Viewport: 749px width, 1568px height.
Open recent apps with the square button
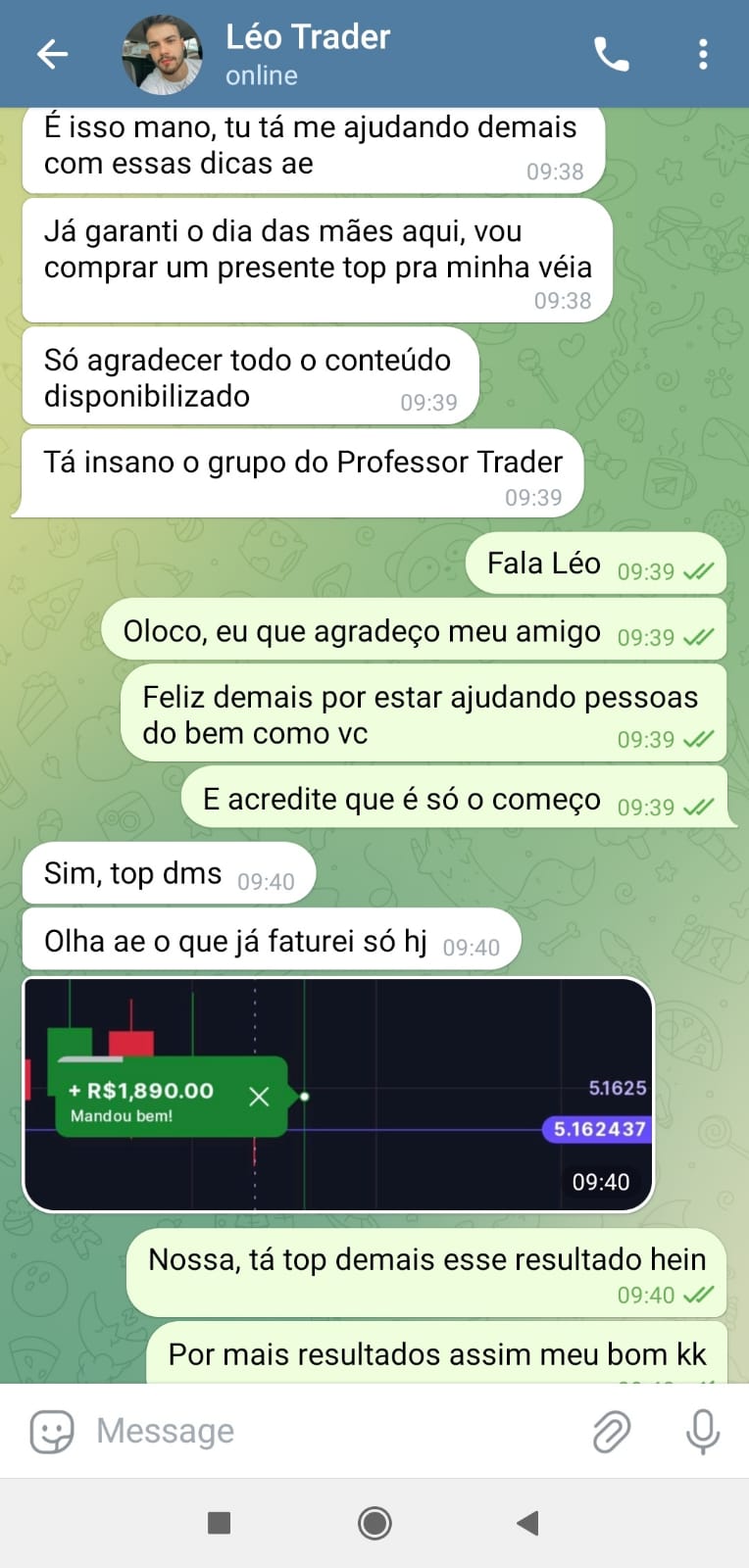[219, 1523]
